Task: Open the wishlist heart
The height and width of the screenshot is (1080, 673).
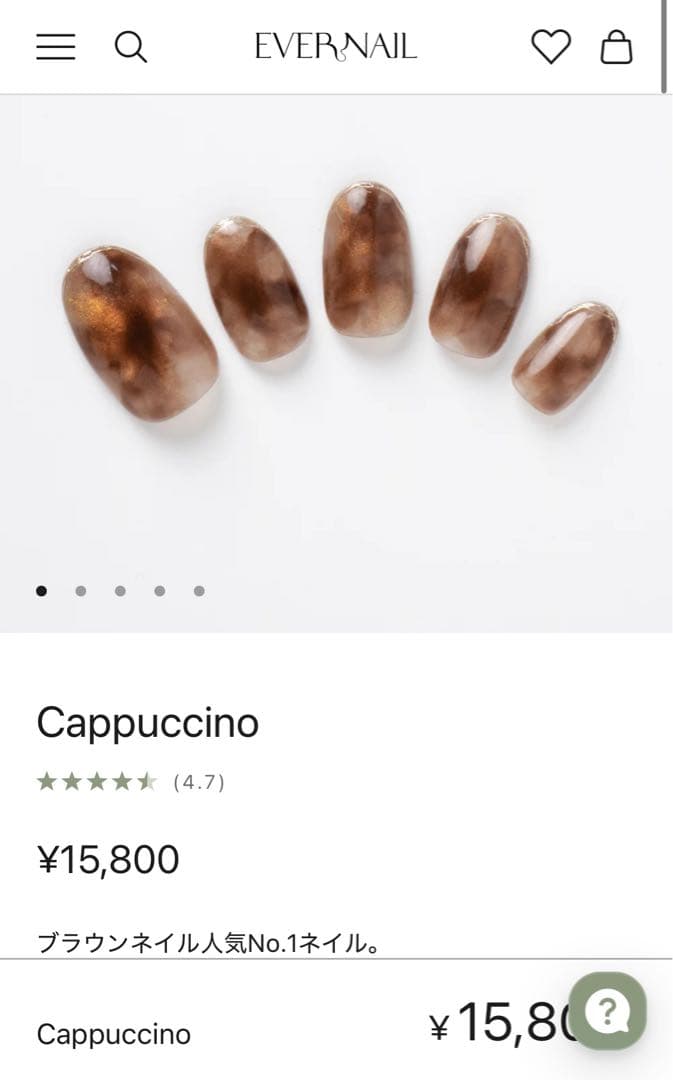Action: tap(550, 46)
